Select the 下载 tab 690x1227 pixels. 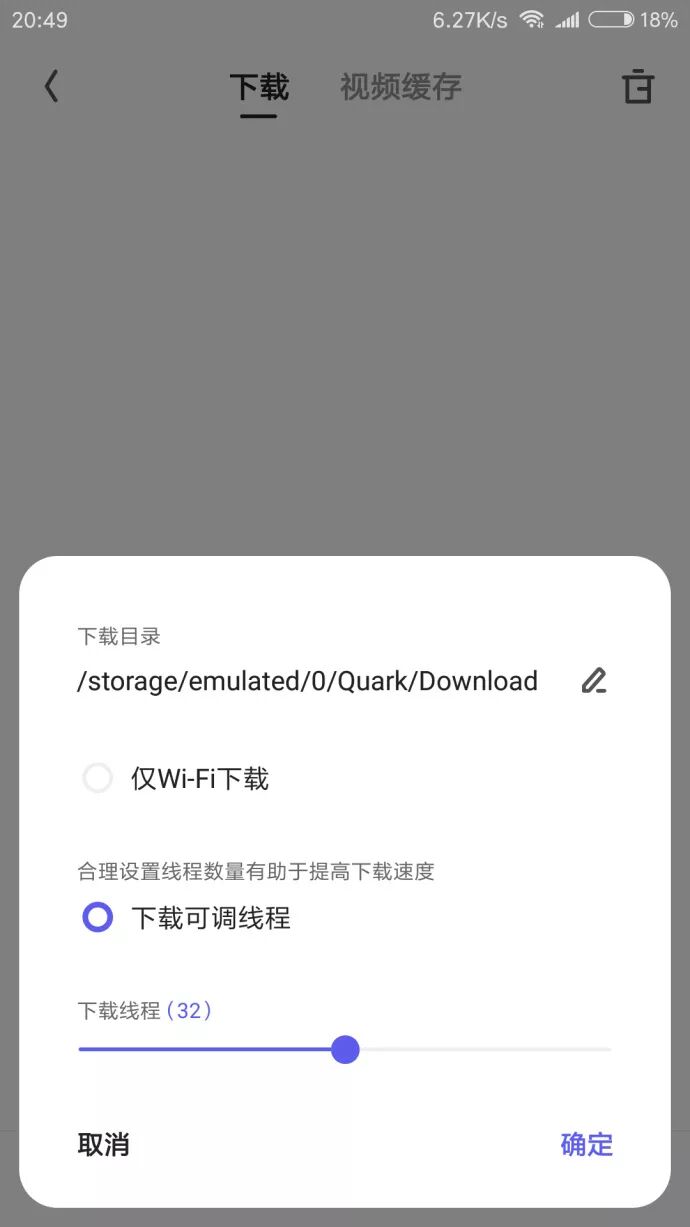coord(259,87)
